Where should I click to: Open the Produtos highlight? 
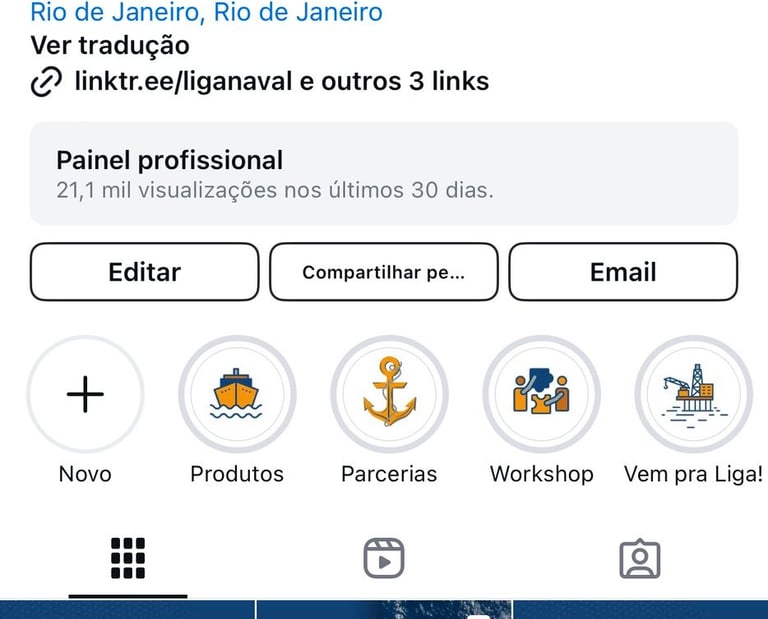point(237,395)
